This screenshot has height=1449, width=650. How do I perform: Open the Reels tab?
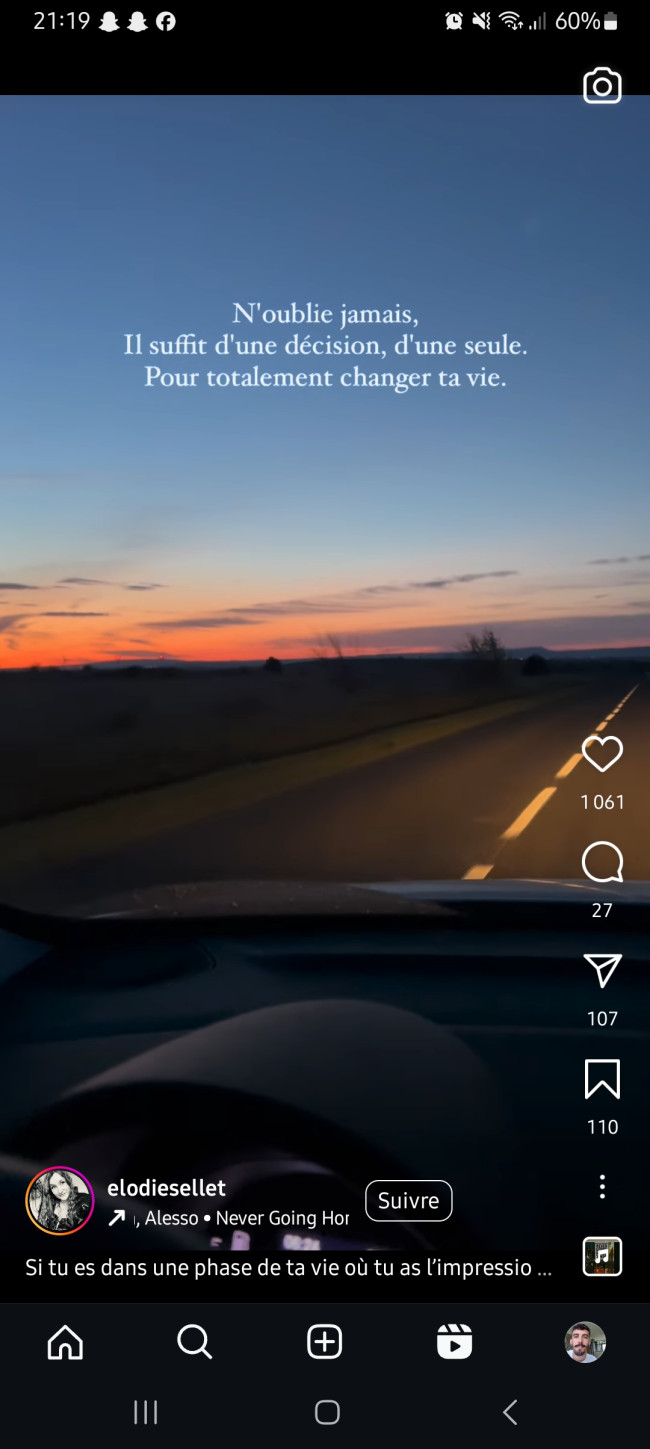coord(454,1342)
